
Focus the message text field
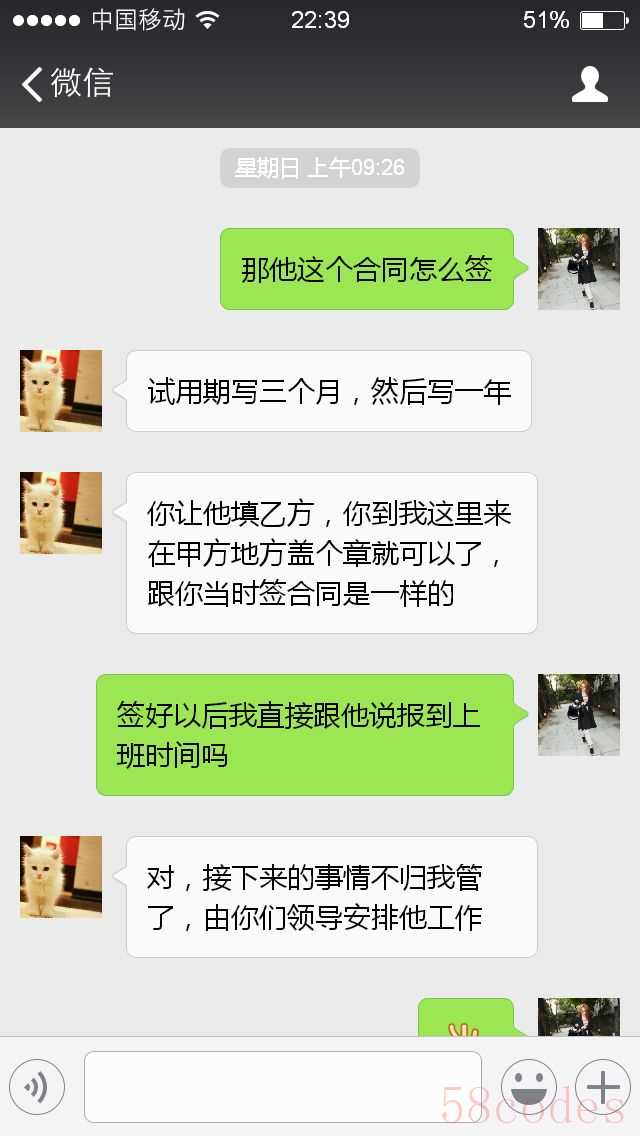click(x=282, y=1086)
